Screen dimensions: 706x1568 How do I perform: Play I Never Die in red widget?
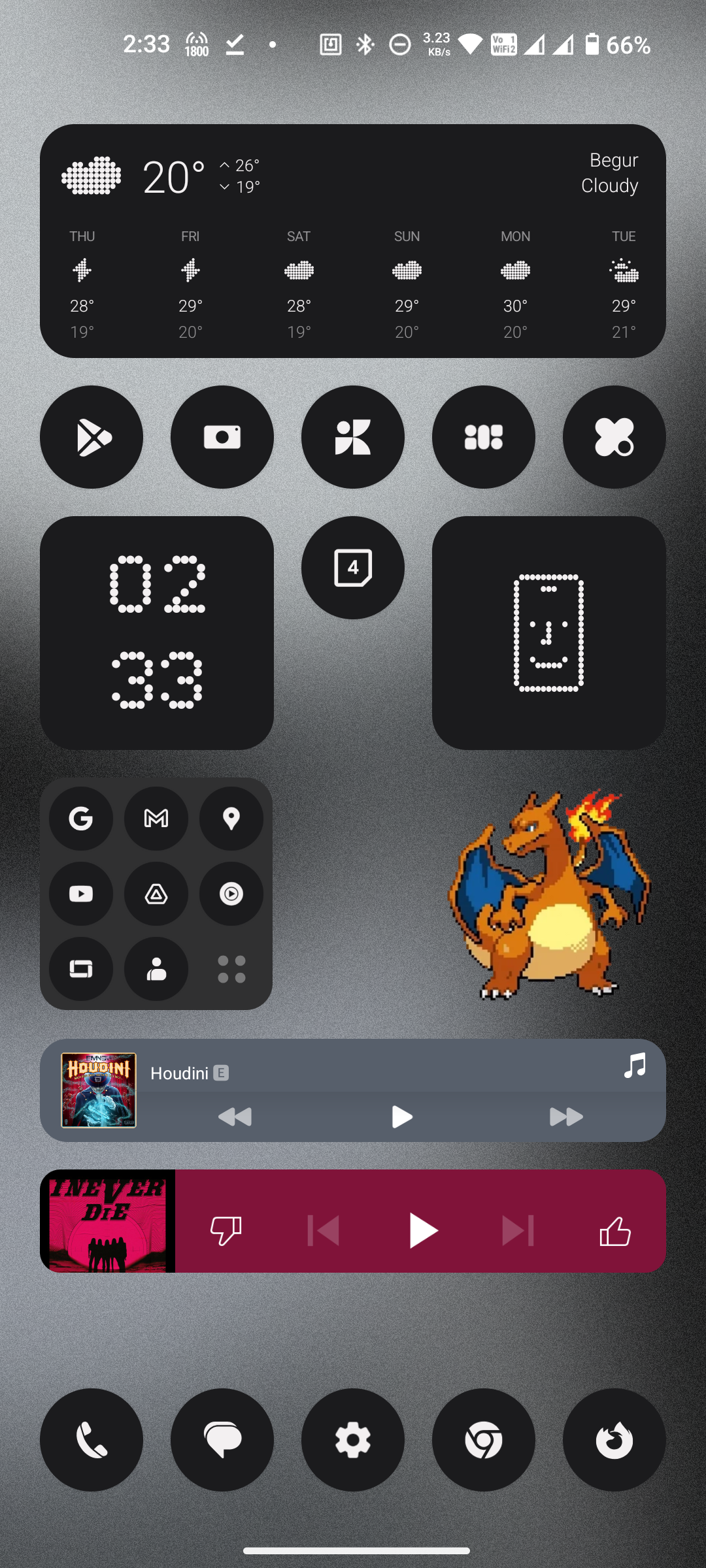pos(423,1231)
